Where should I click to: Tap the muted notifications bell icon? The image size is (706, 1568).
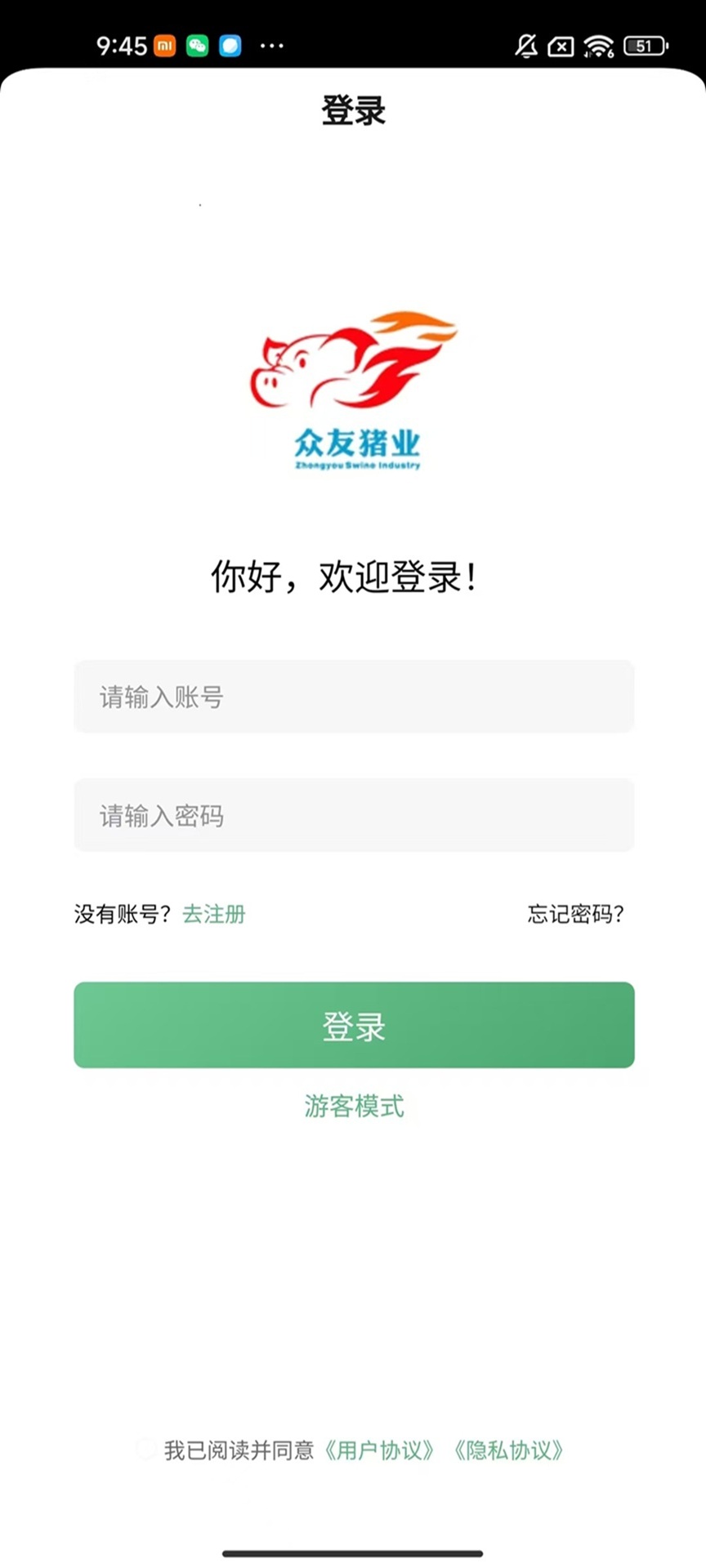(x=526, y=47)
